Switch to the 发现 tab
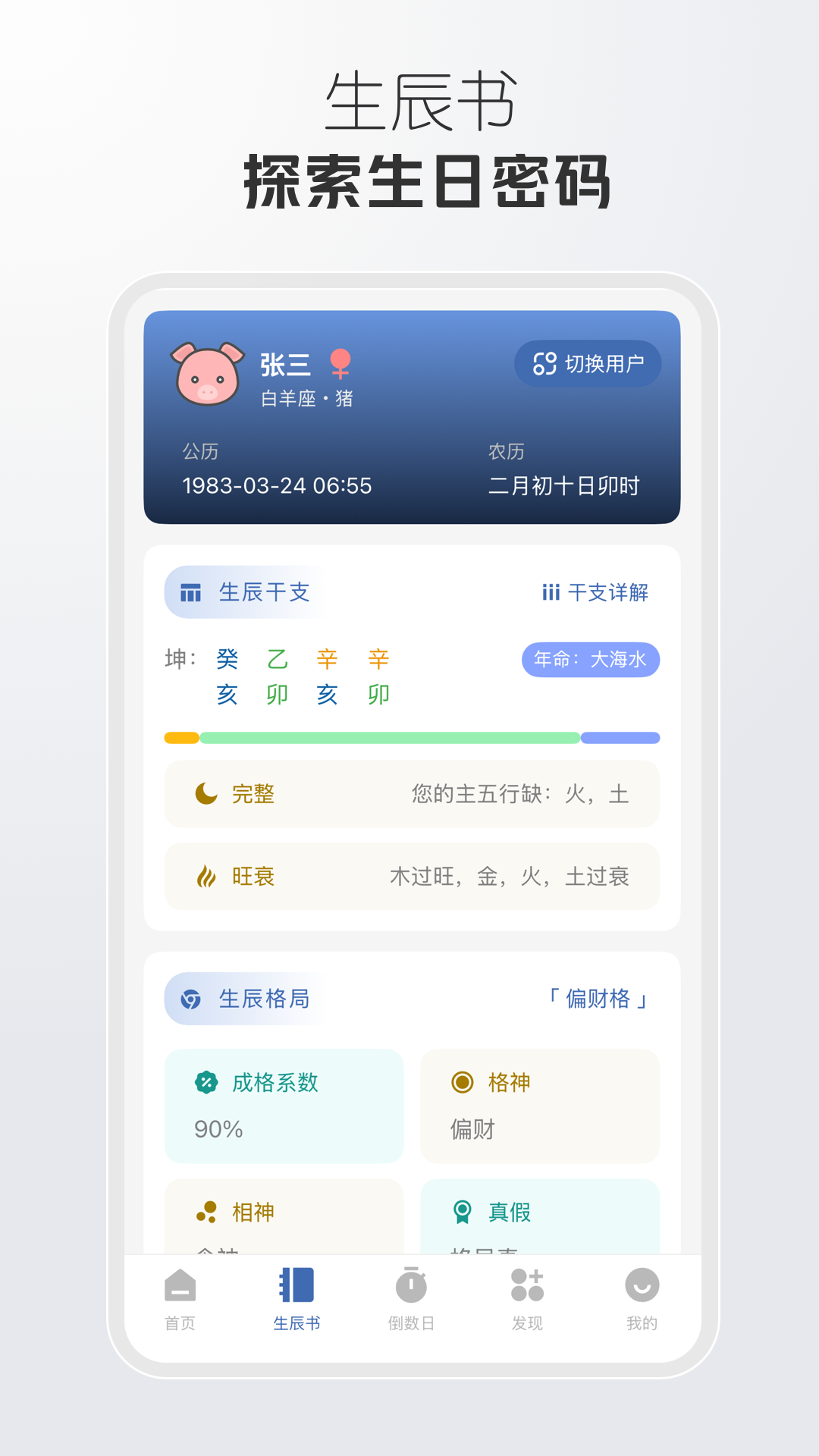 point(526,1300)
